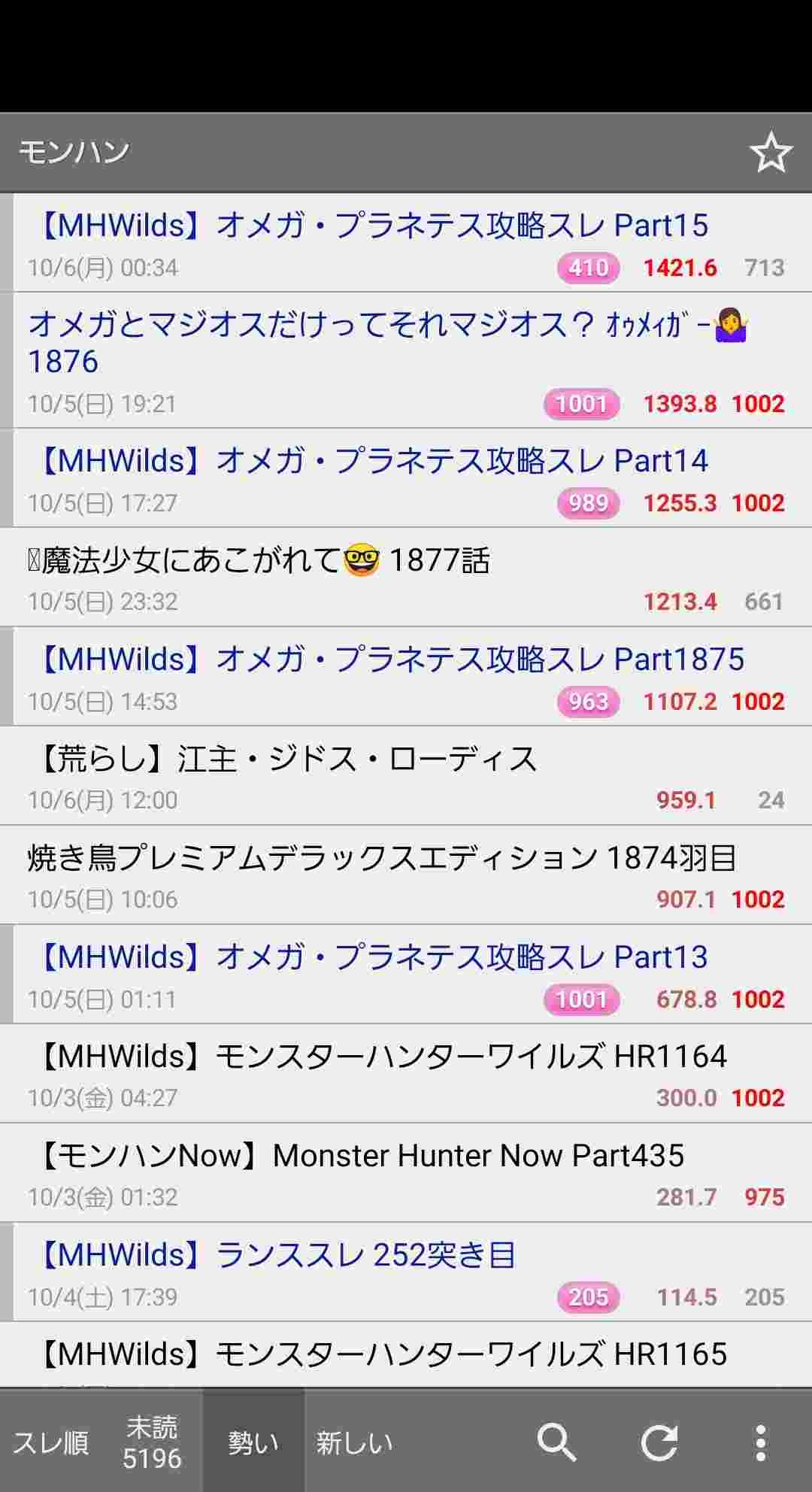Open the 魔法少女にあこがれて 1877話 thread
The width and height of the screenshot is (812, 1492).
pyautogui.click(x=259, y=560)
